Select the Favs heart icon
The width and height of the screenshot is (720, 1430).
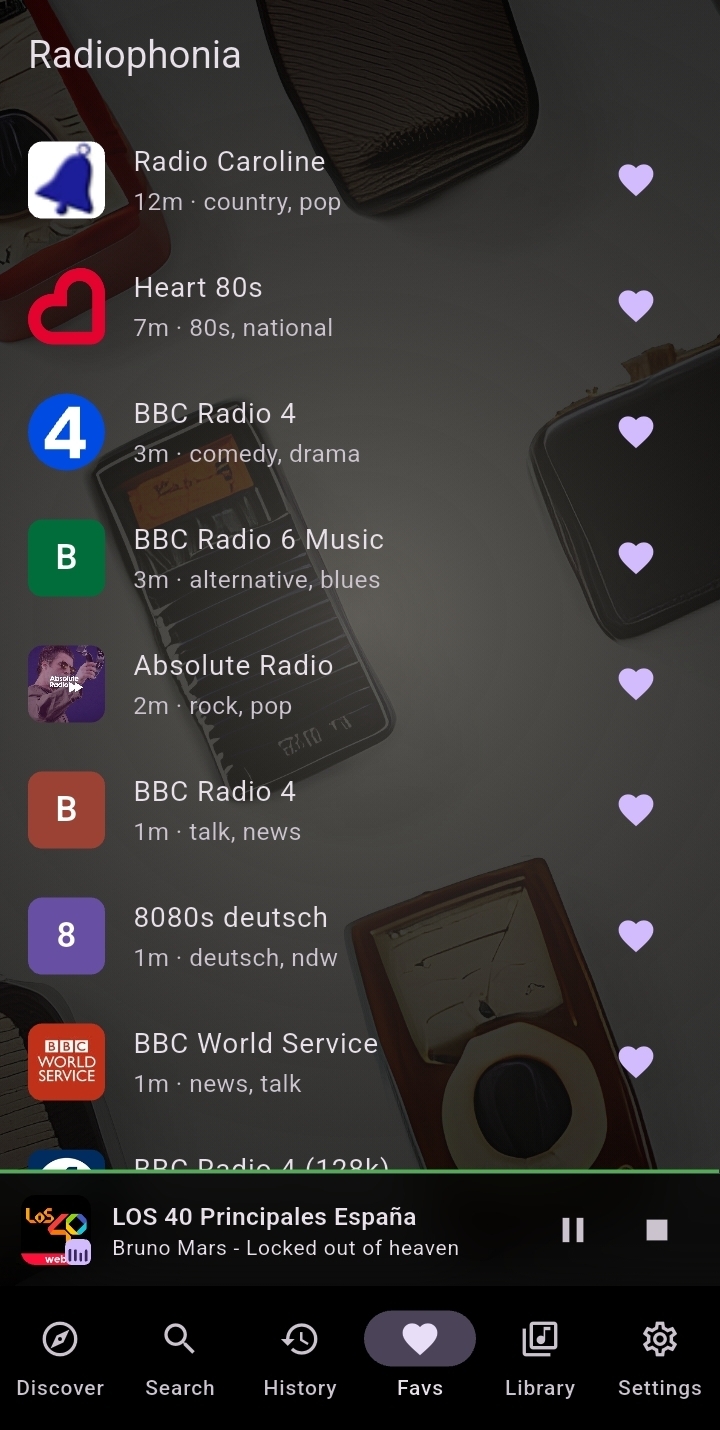pos(420,1338)
